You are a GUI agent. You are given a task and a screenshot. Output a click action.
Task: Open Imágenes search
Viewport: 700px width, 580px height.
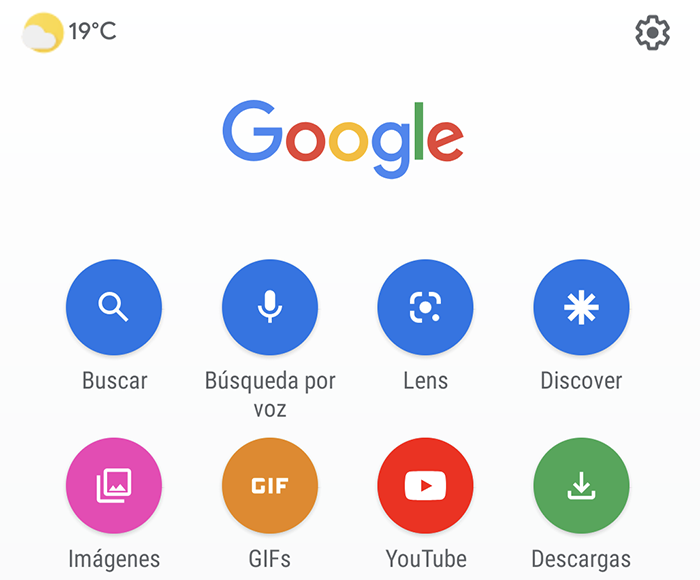coord(114,486)
